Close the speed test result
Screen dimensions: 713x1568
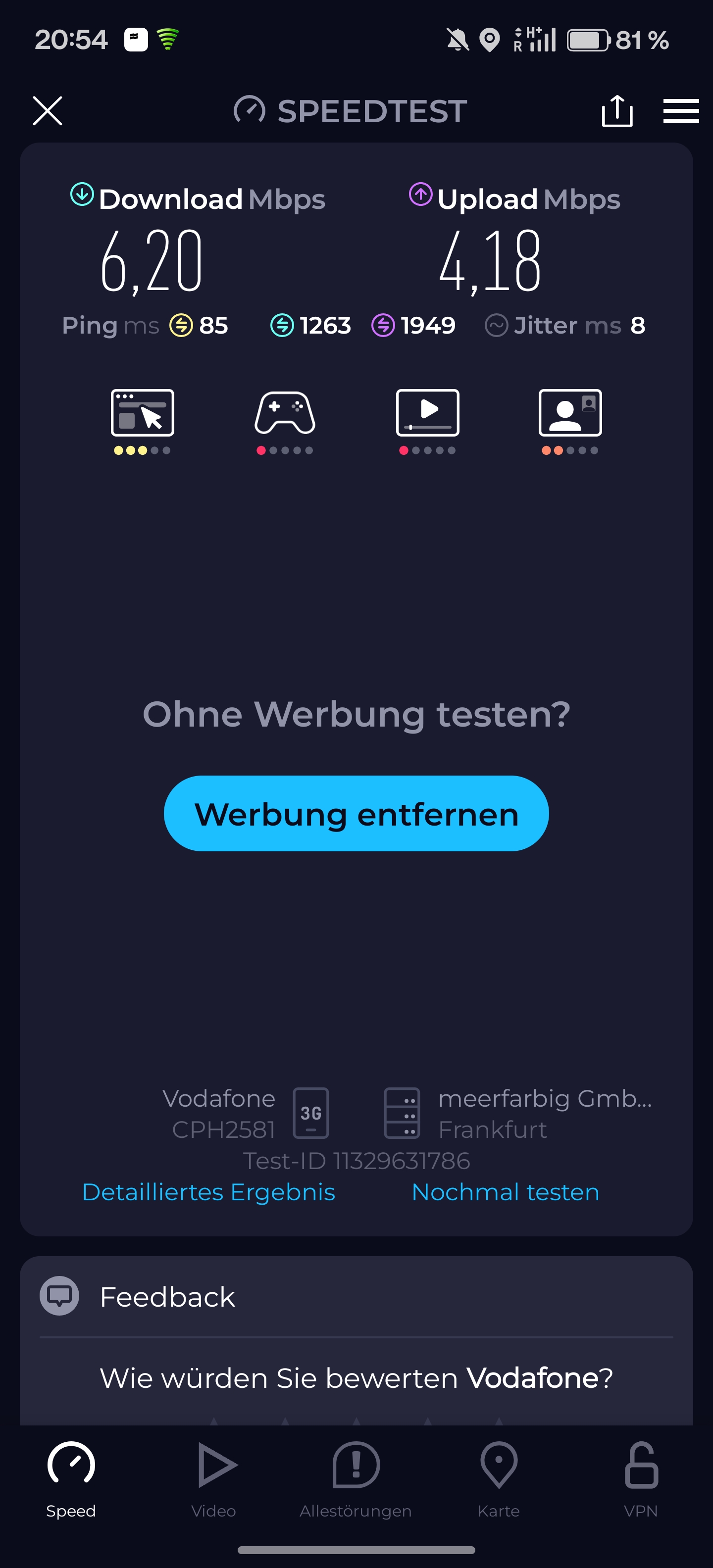tap(48, 111)
